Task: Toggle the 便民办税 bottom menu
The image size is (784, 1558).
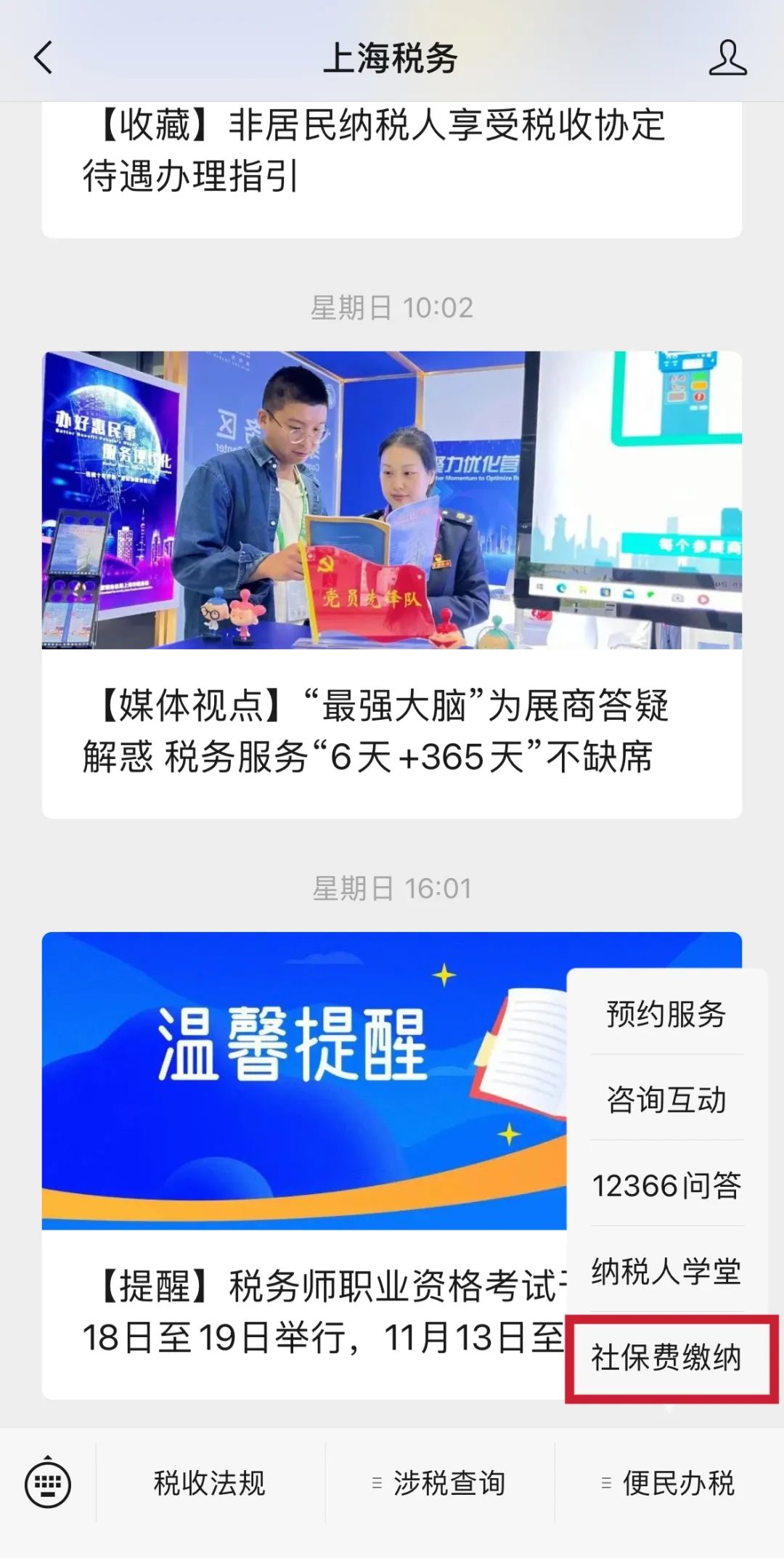Action: click(669, 1482)
